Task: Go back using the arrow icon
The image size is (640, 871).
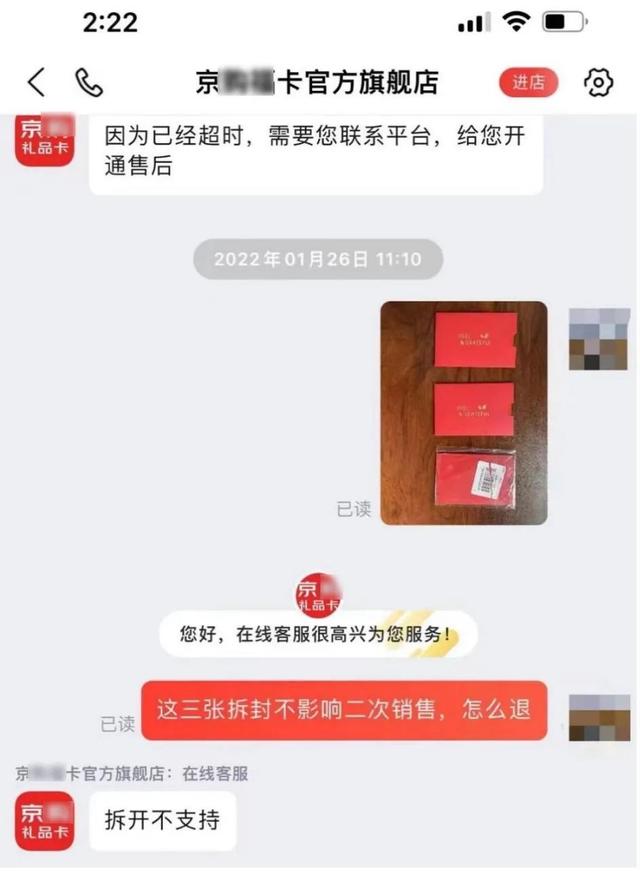Action: tap(36, 83)
